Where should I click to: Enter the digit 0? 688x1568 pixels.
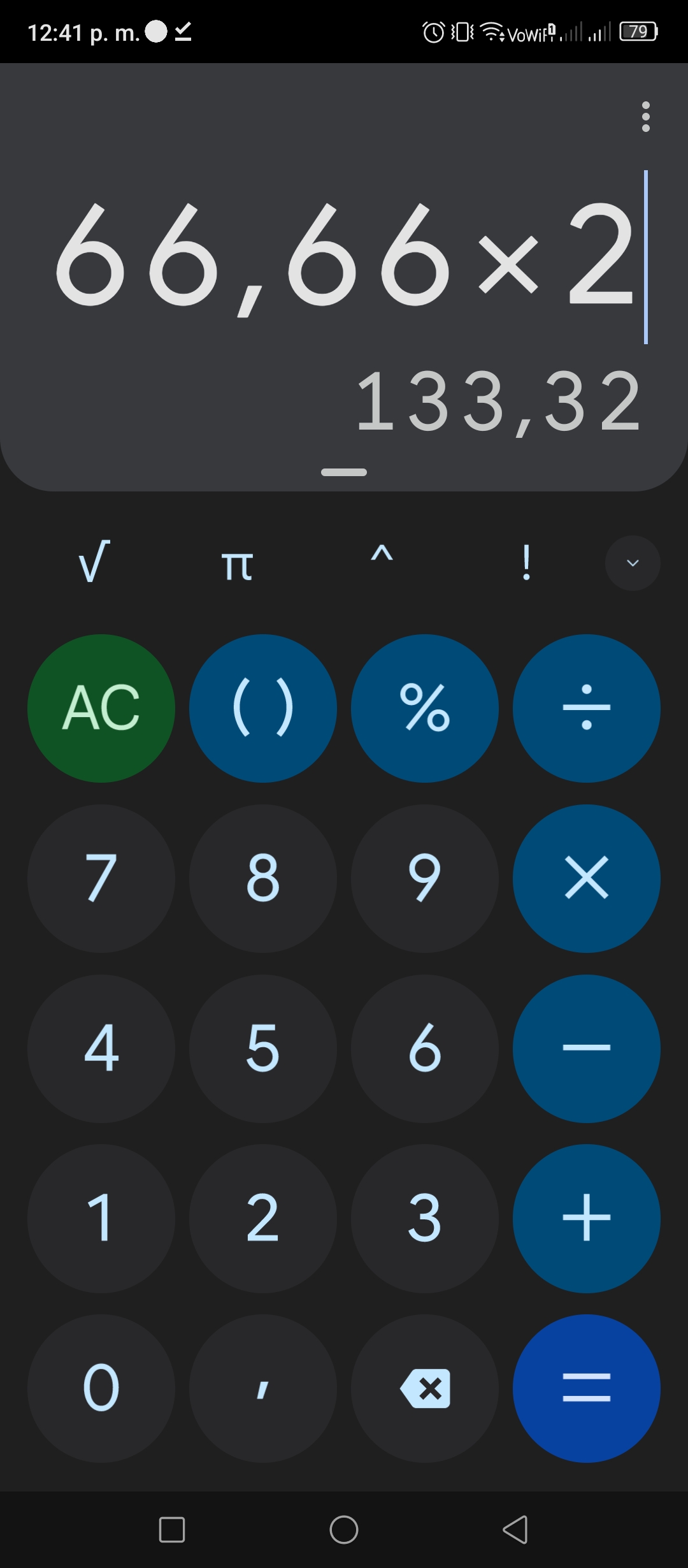101,1388
